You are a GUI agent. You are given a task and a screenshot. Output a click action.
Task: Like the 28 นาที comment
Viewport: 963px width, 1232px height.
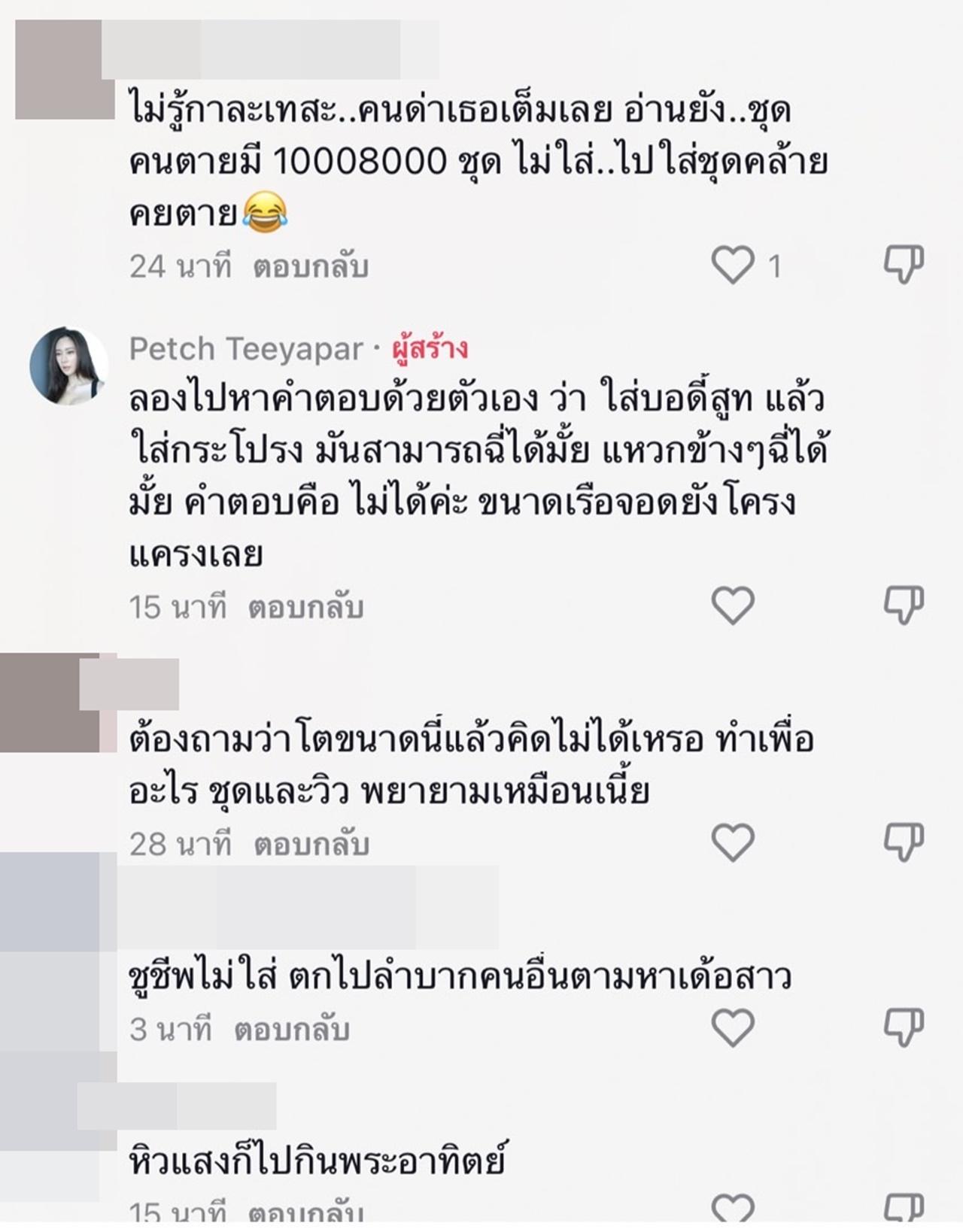coord(733,842)
